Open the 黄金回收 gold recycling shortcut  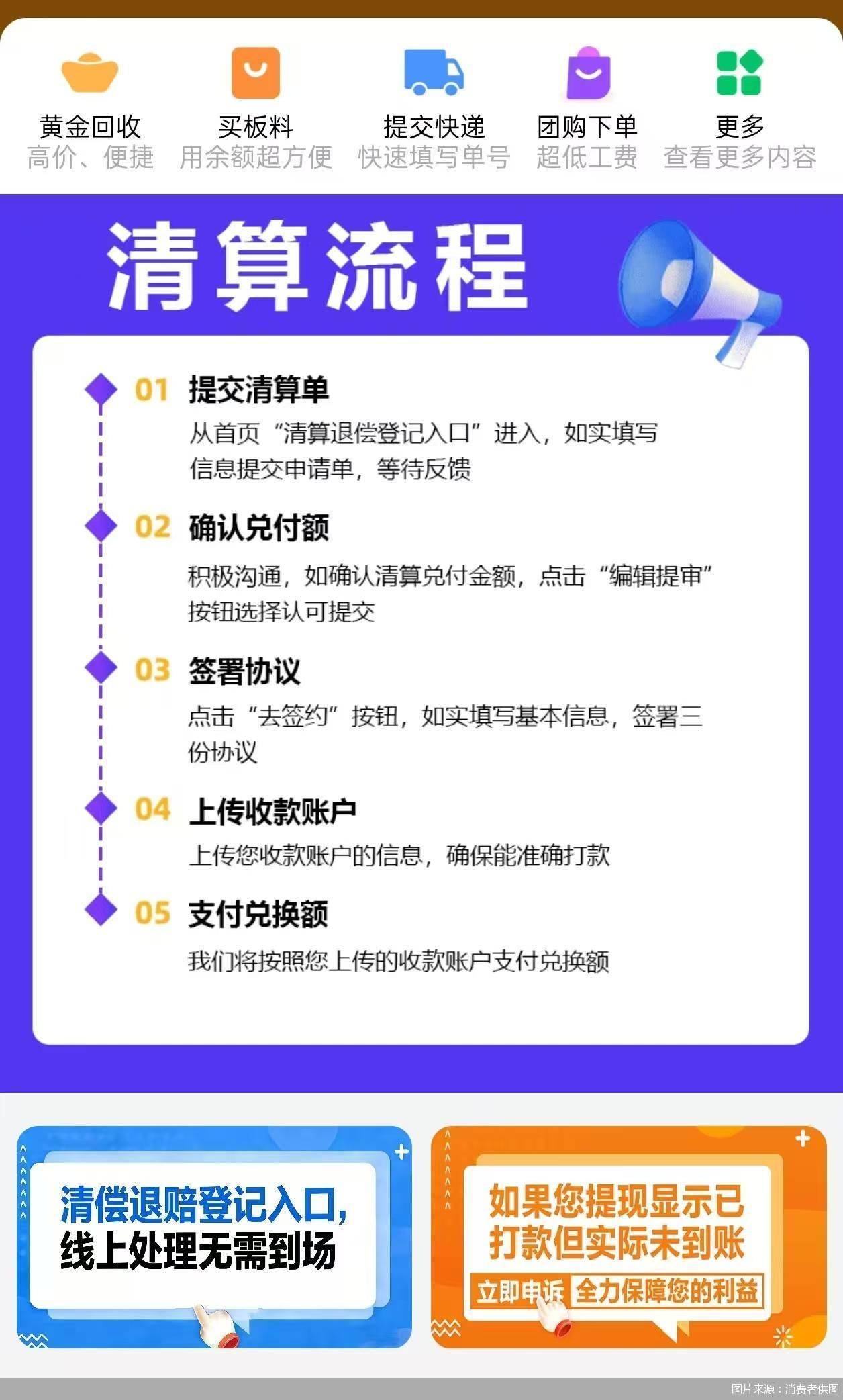pos(90,101)
